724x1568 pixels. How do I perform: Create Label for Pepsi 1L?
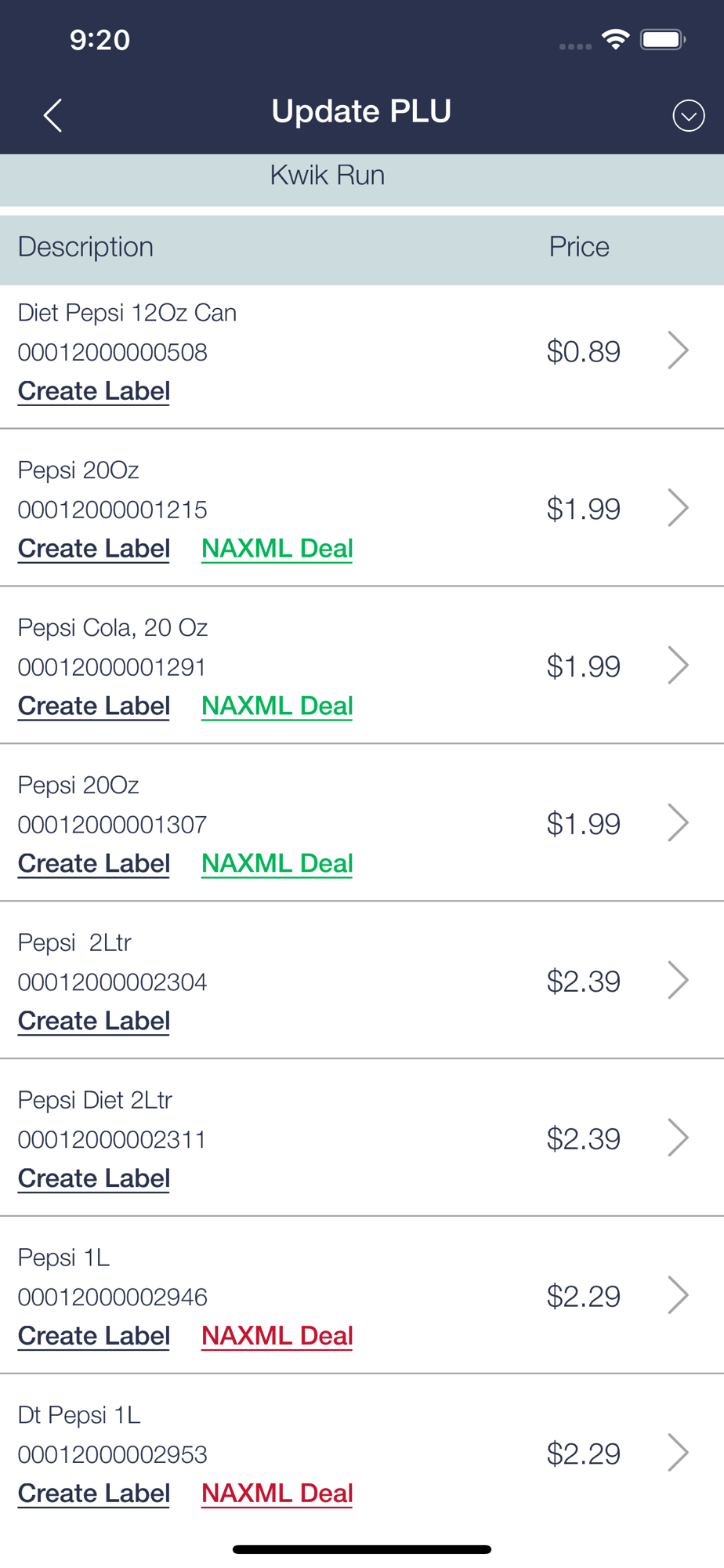coord(94,1336)
